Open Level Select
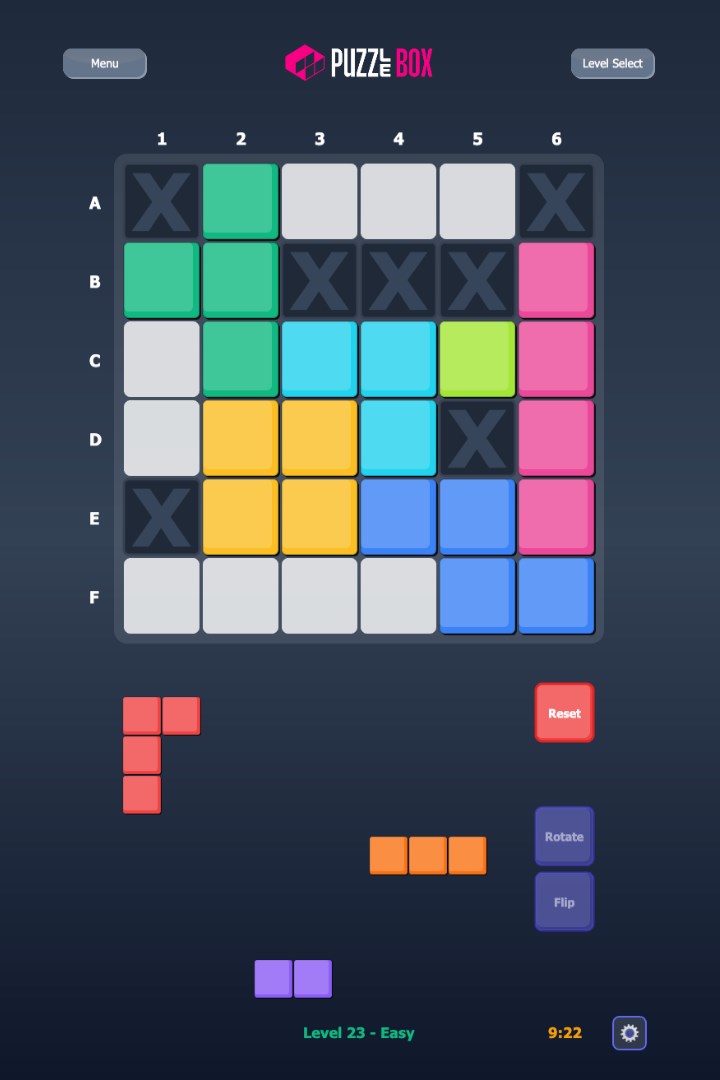 [612, 63]
